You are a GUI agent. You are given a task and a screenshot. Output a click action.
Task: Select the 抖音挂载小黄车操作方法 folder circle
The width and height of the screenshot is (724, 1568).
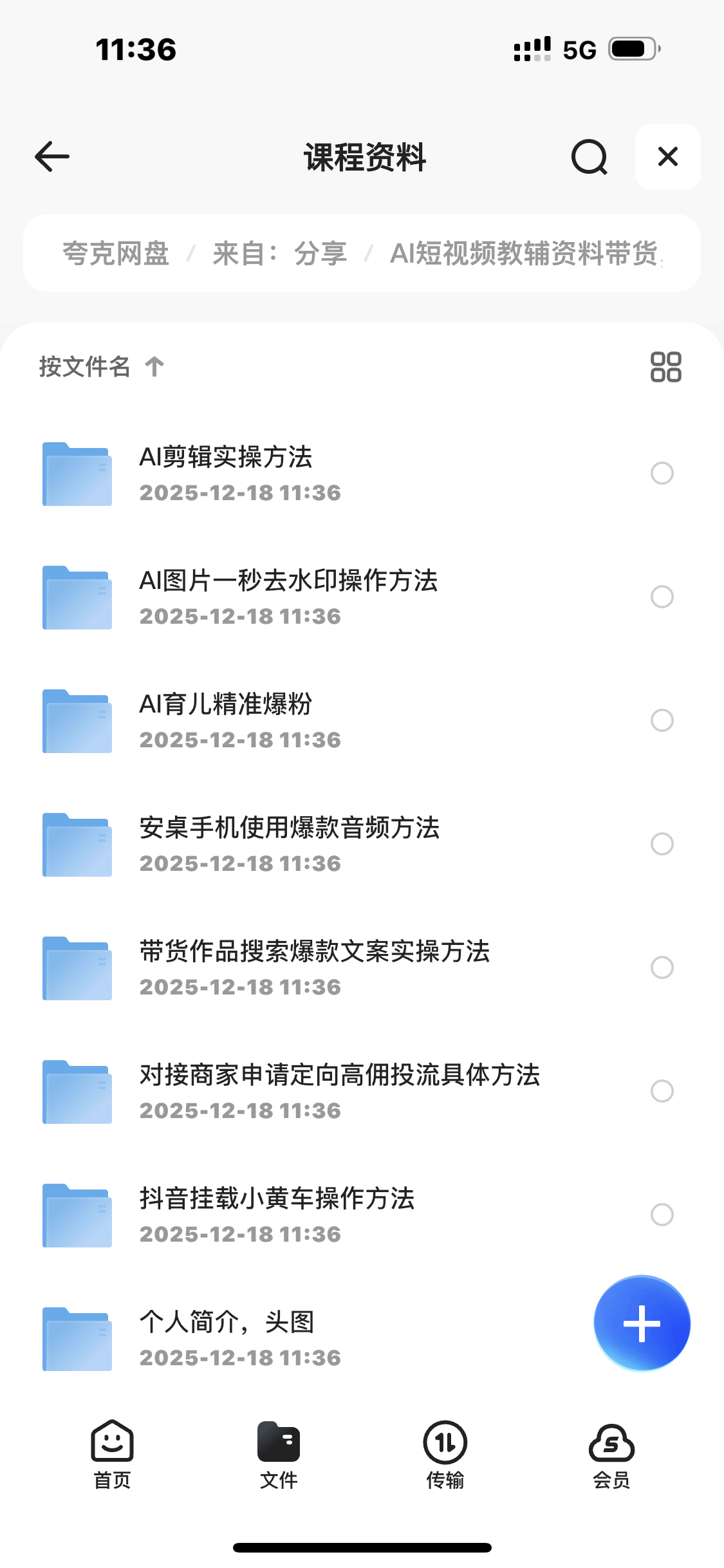click(662, 1215)
